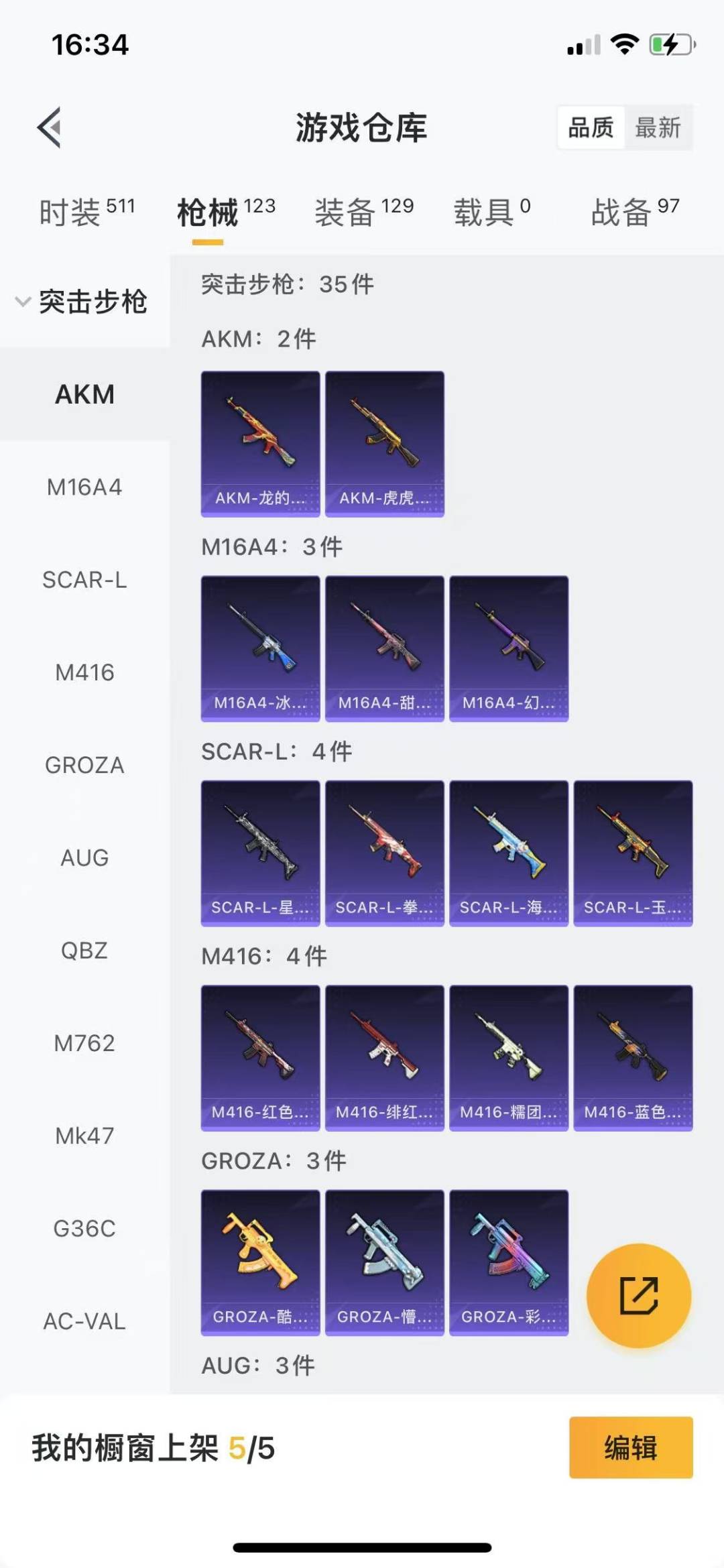Select SCAR-L in the sidebar

tap(84, 579)
